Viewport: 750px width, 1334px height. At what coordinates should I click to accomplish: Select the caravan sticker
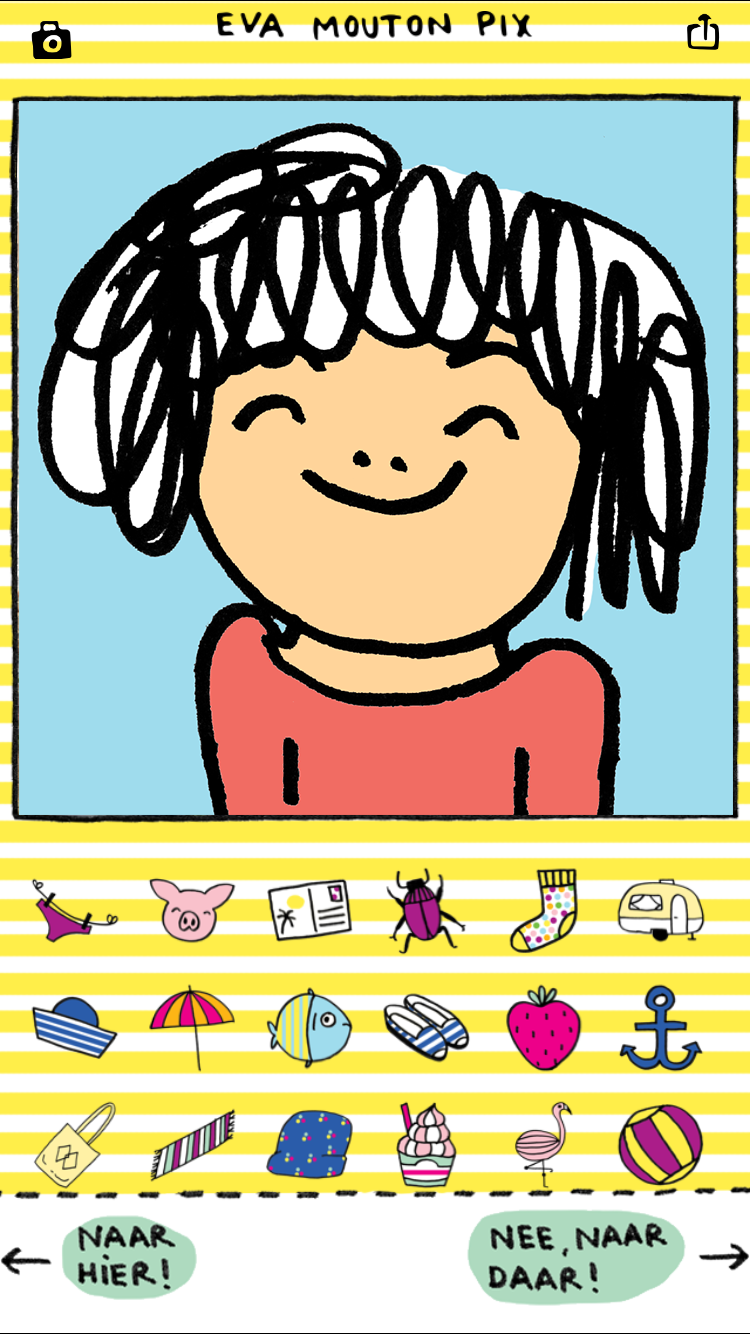(x=660, y=909)
